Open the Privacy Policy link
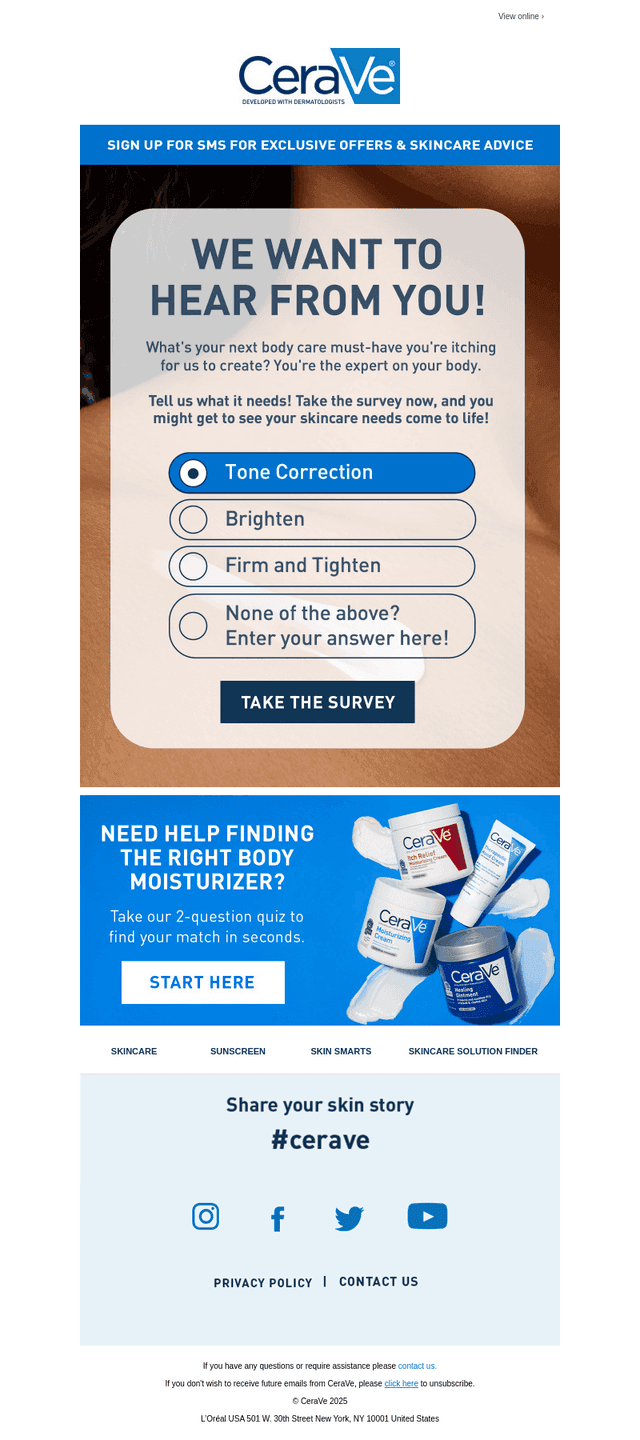640x1440 pixels. coord(263,1283)
